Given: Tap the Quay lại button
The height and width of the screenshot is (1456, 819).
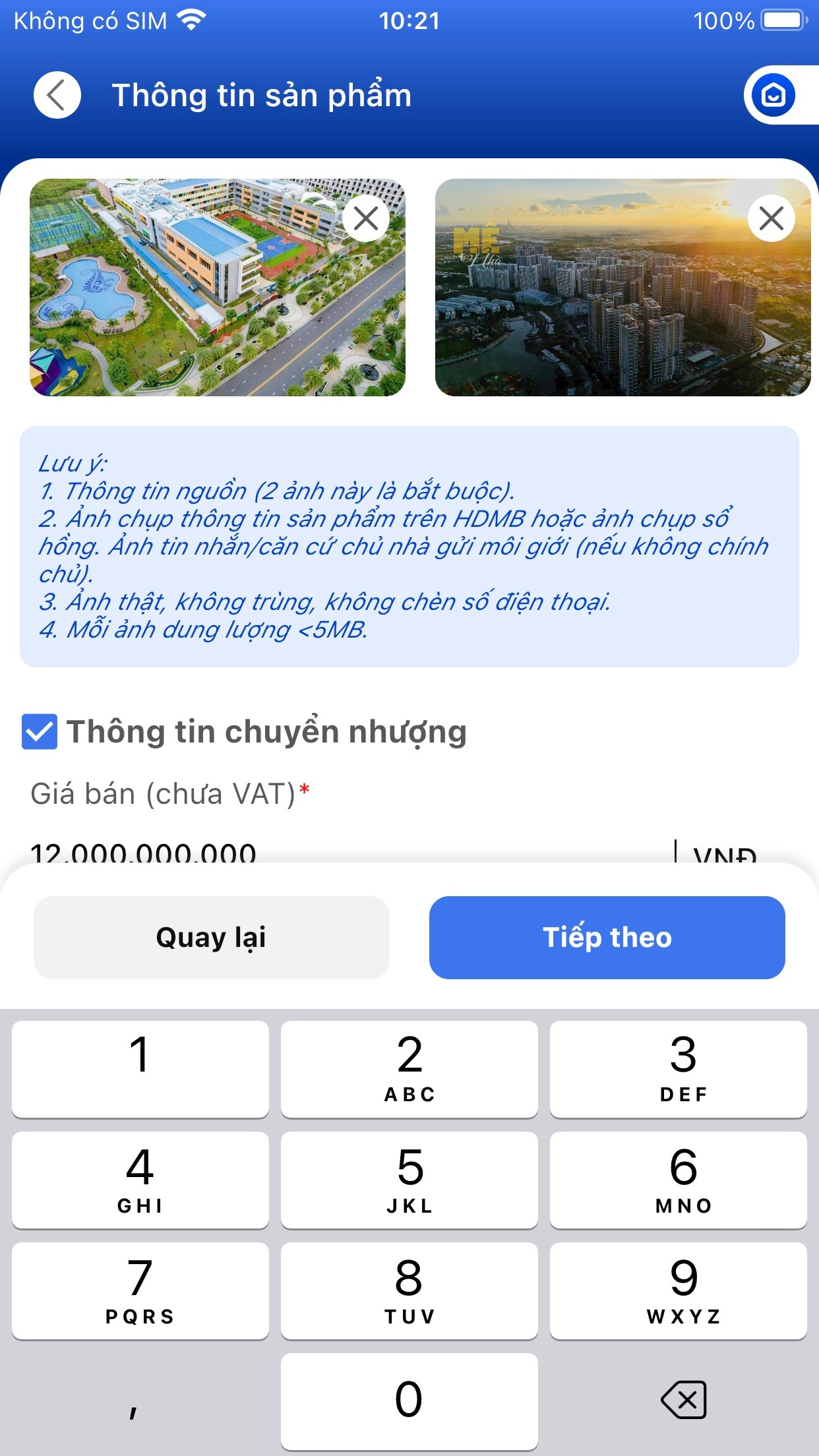Looking at the screenshot, I should [x=211, y=937].
